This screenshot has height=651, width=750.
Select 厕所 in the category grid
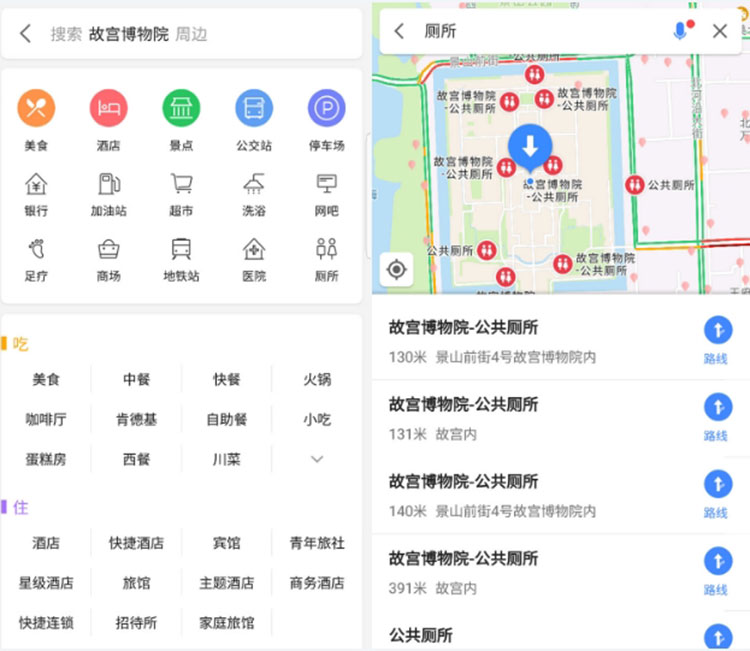(326, 258)
